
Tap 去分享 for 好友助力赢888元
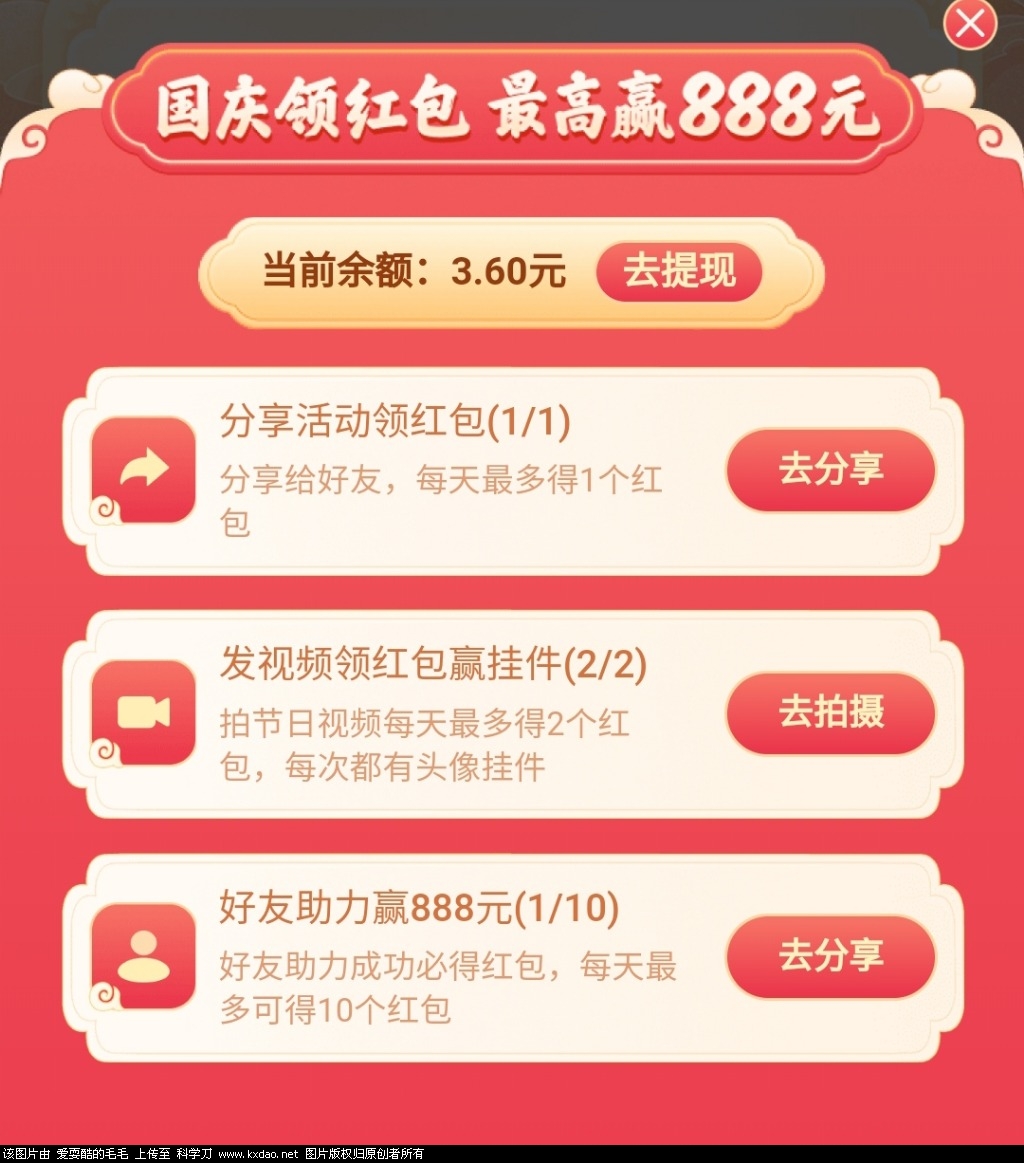click(x=831, y=956)
